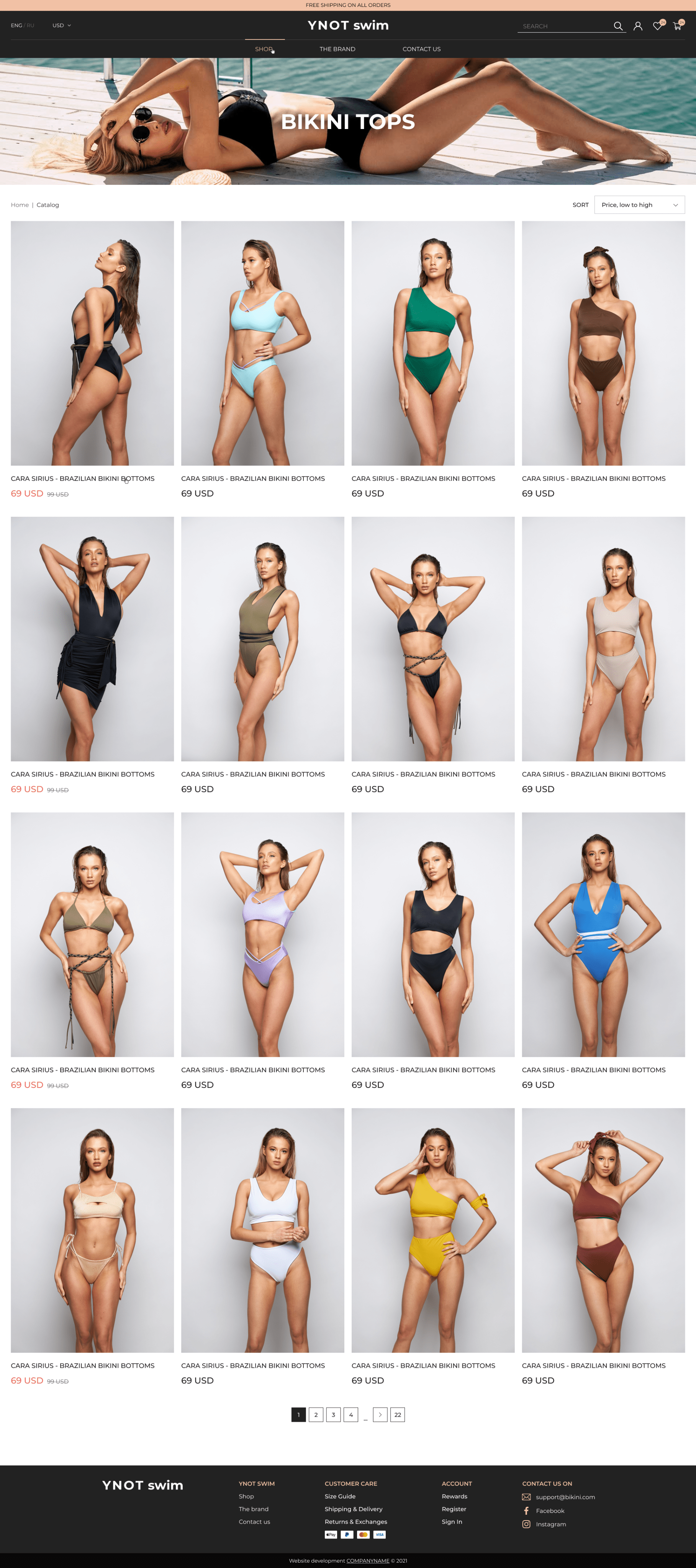Go to page 2 of catalog

[x=315, y=1414]
